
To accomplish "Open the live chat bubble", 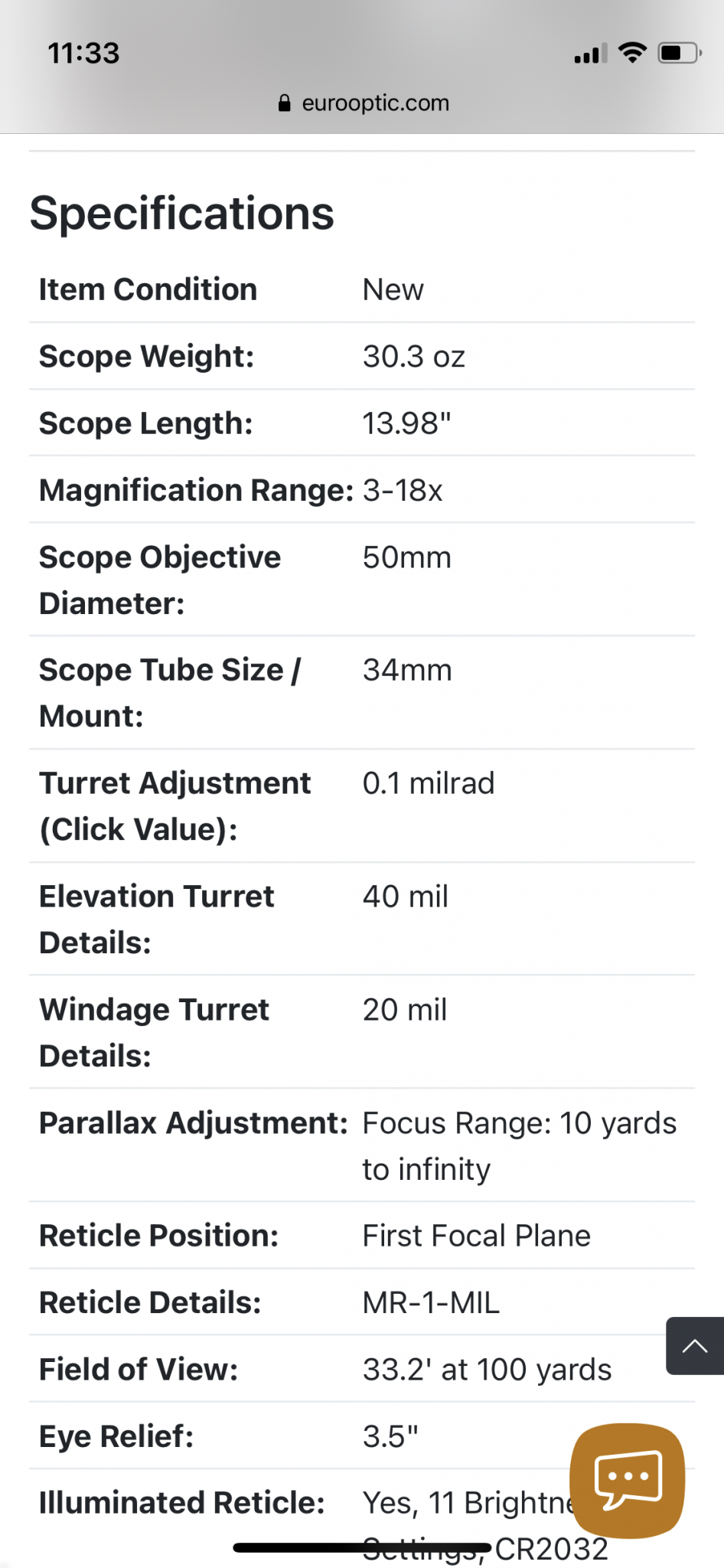I will pyautogui.click(x=628, y=1480).
